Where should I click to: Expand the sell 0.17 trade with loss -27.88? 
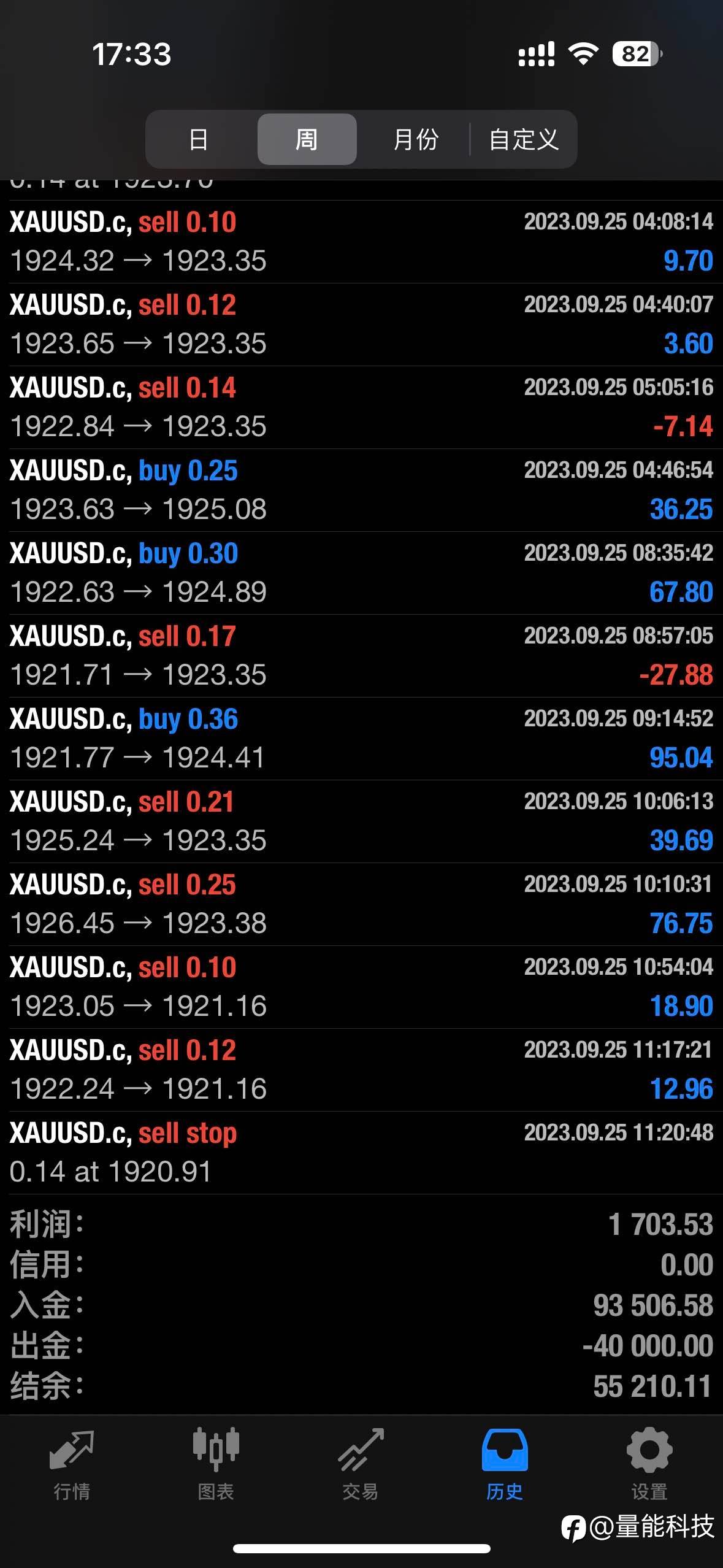[361, 656]
